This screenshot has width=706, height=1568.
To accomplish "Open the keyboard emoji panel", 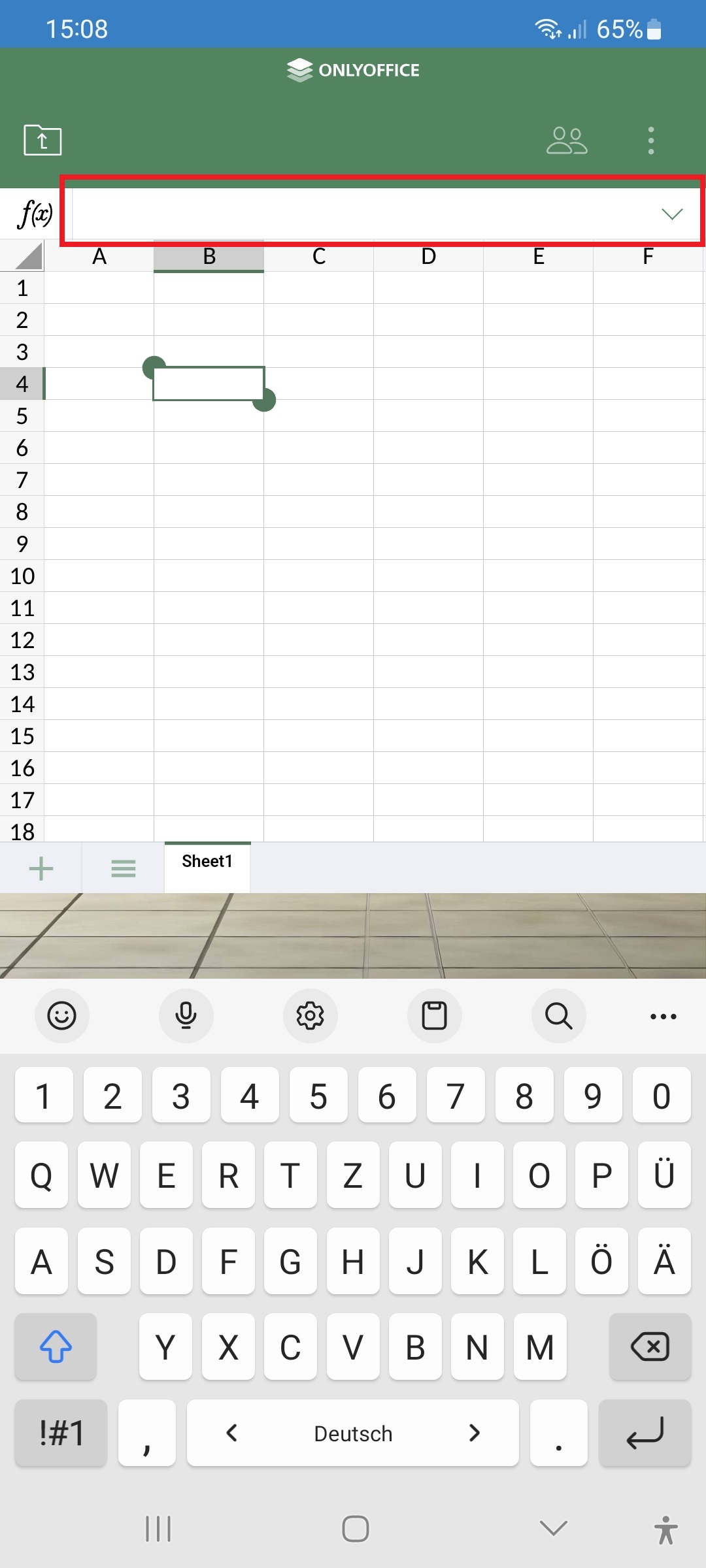I will click(x=61, y=1016).
